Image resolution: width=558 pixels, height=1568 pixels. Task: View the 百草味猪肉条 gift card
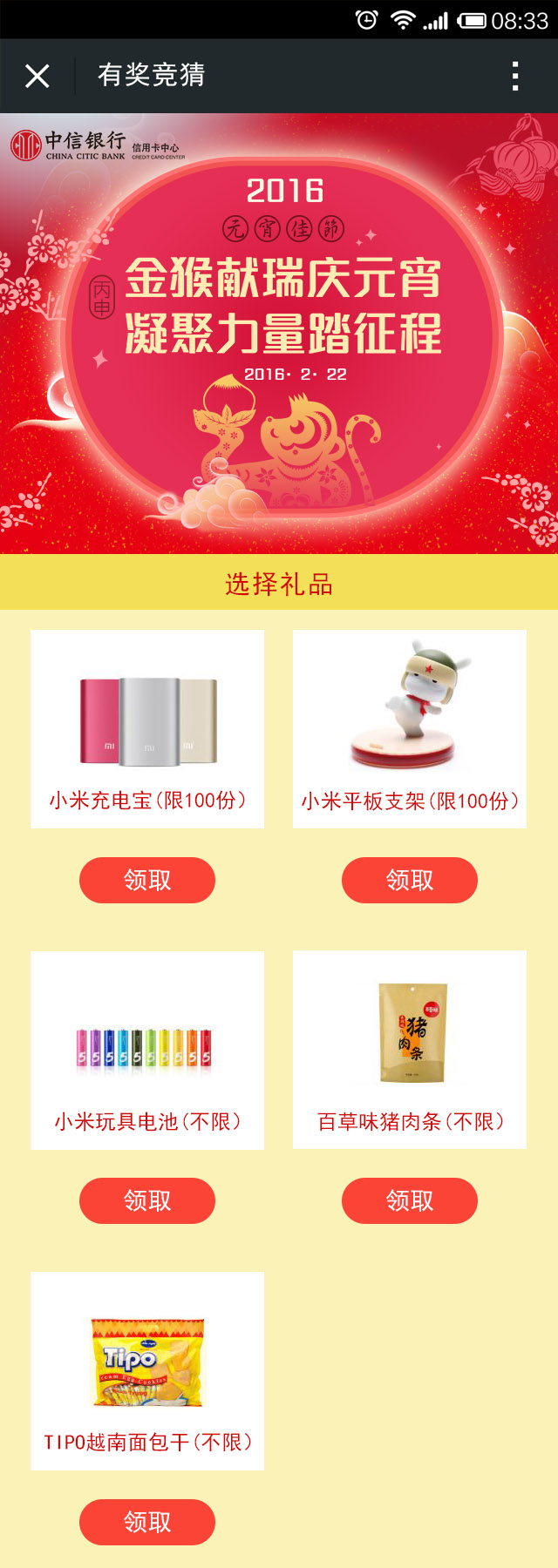pyautogui.click(x=410, y=1050)
